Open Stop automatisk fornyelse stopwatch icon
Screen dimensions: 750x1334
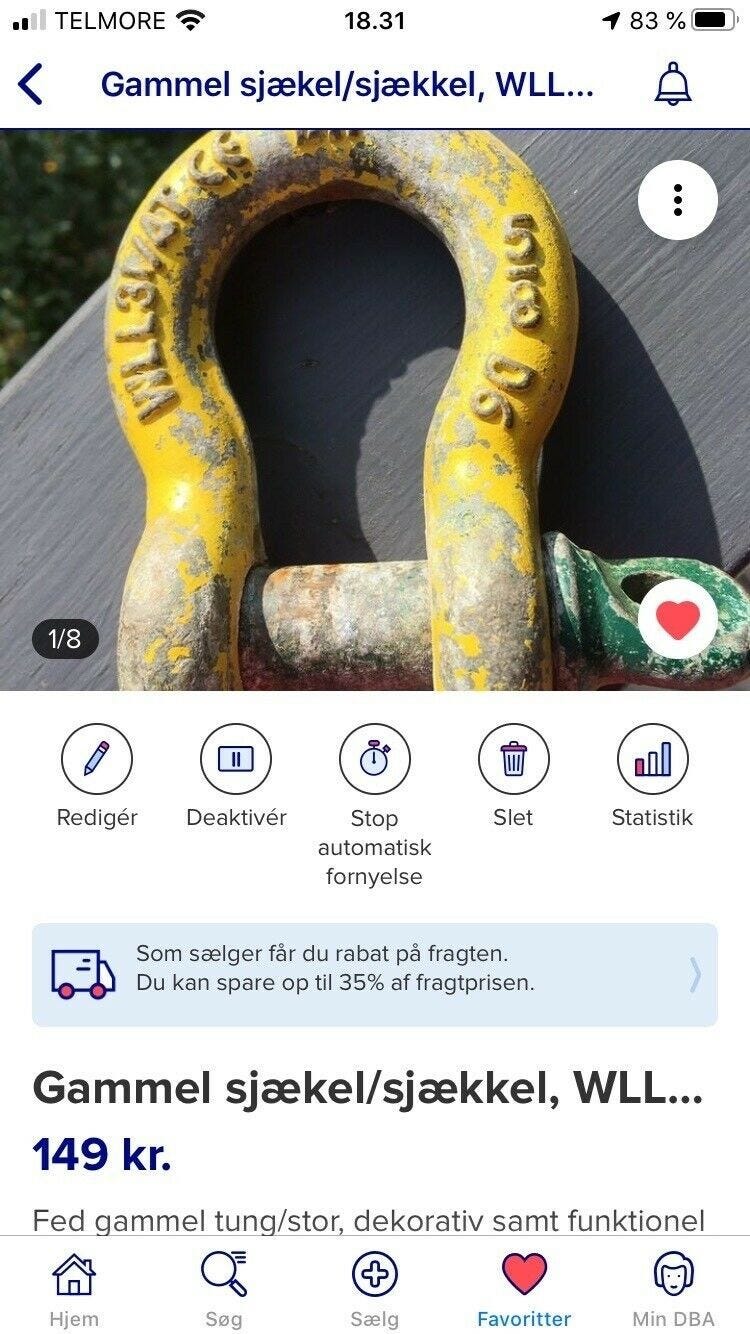point(375,759)
